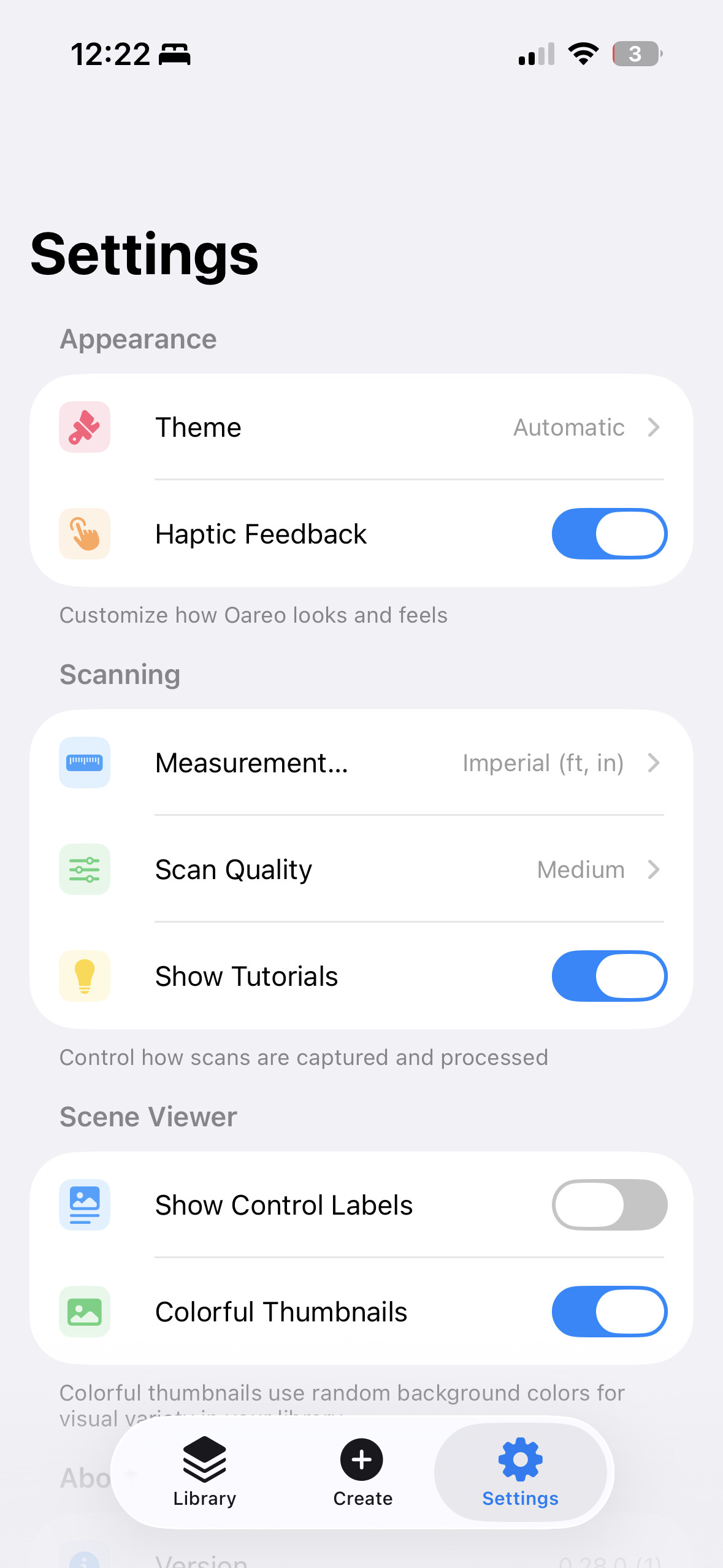The height and width of the screenshot is (1568, 723).
Task: Open the Create tab
Action: tap(362, 1471)
